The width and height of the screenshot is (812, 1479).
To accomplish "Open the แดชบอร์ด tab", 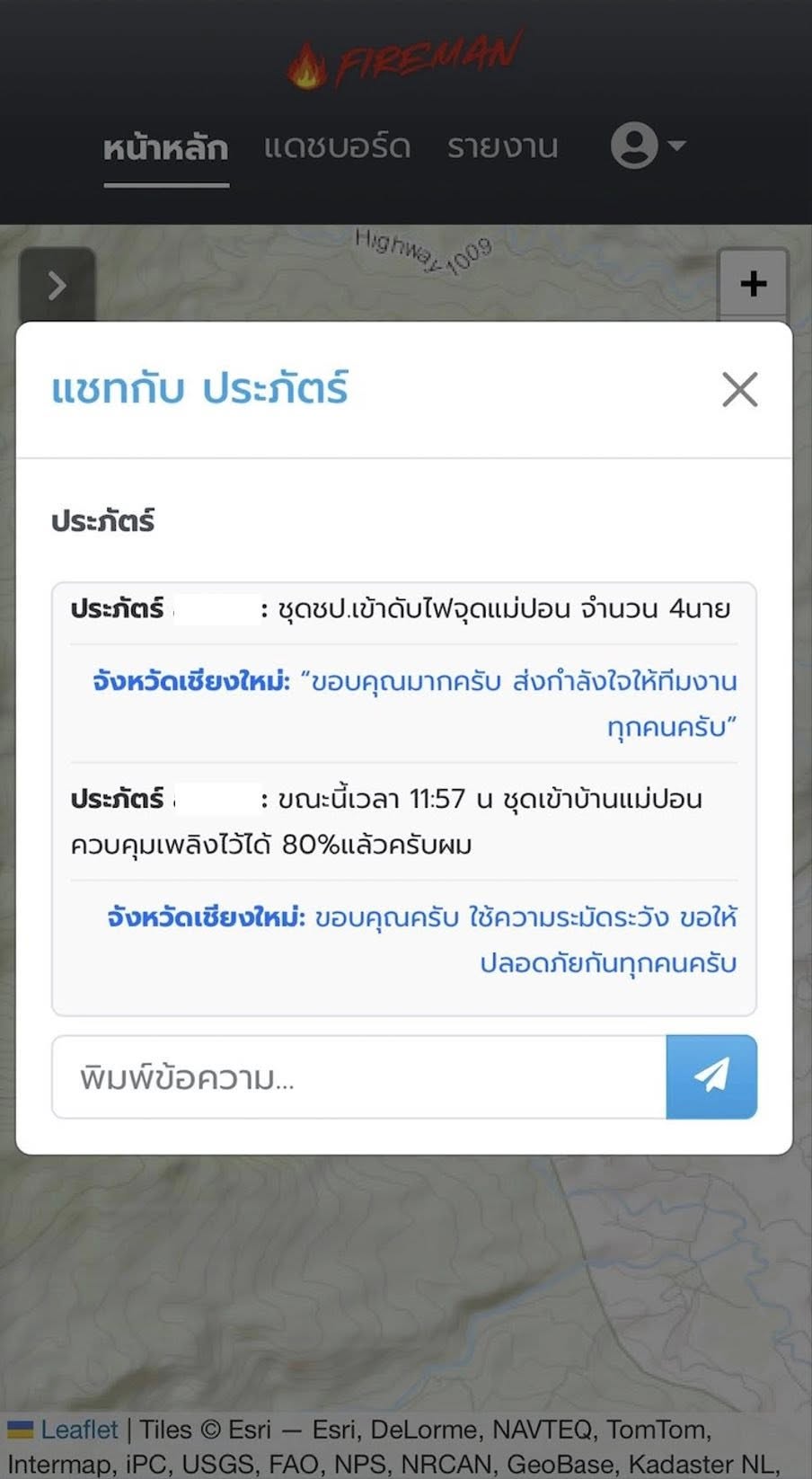I will click(x=337, y=146).
